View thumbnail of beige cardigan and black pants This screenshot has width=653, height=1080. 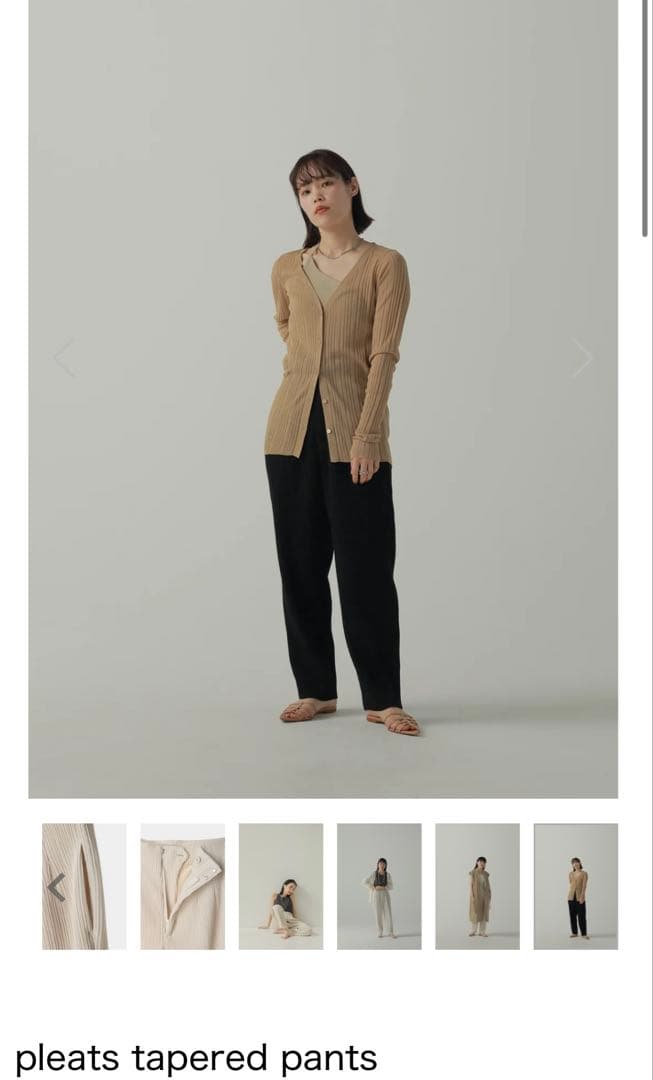575,886
